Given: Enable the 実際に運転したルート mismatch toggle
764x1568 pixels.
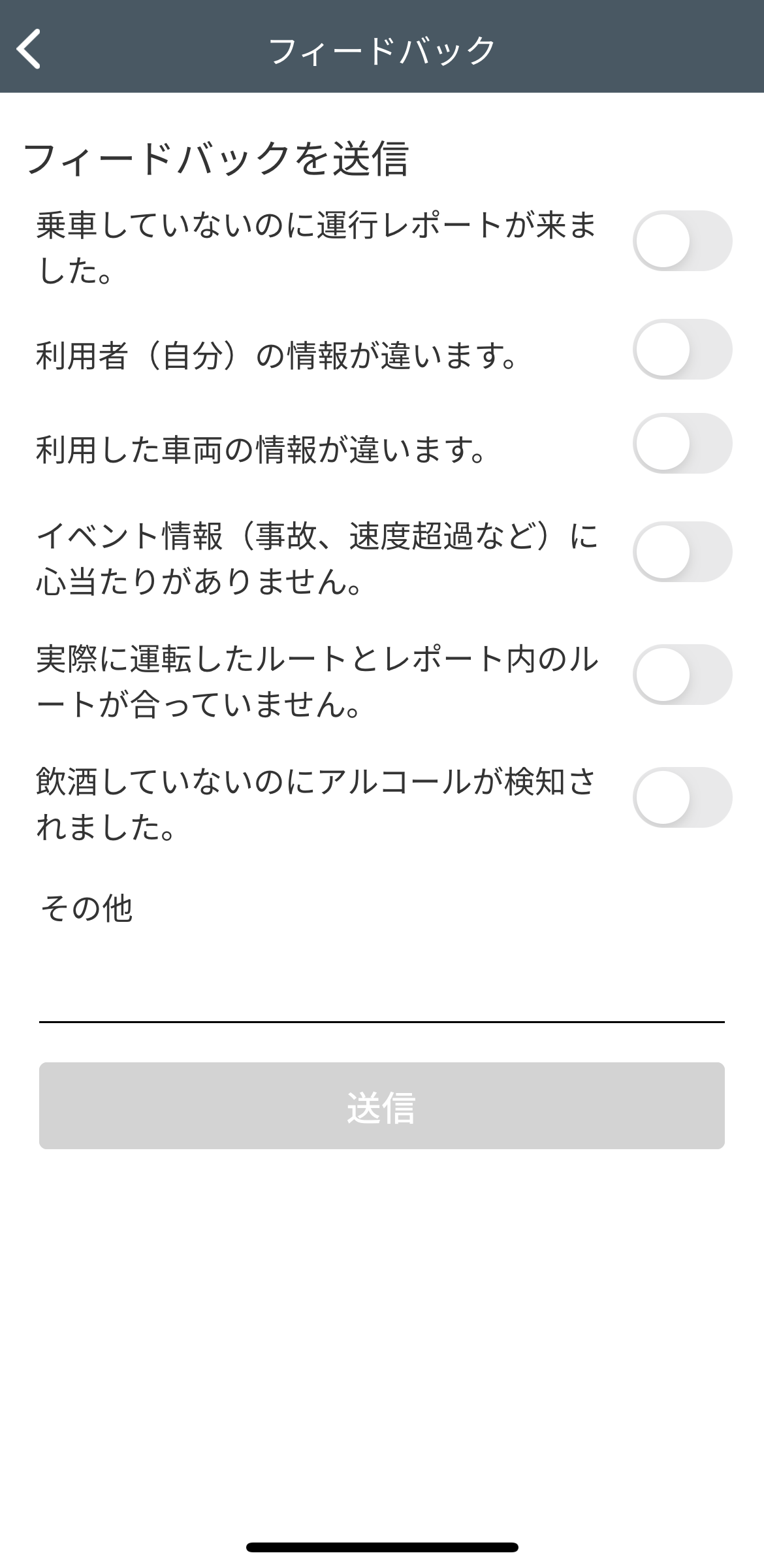Looking at the screenshot, I should tap(682, 674).
